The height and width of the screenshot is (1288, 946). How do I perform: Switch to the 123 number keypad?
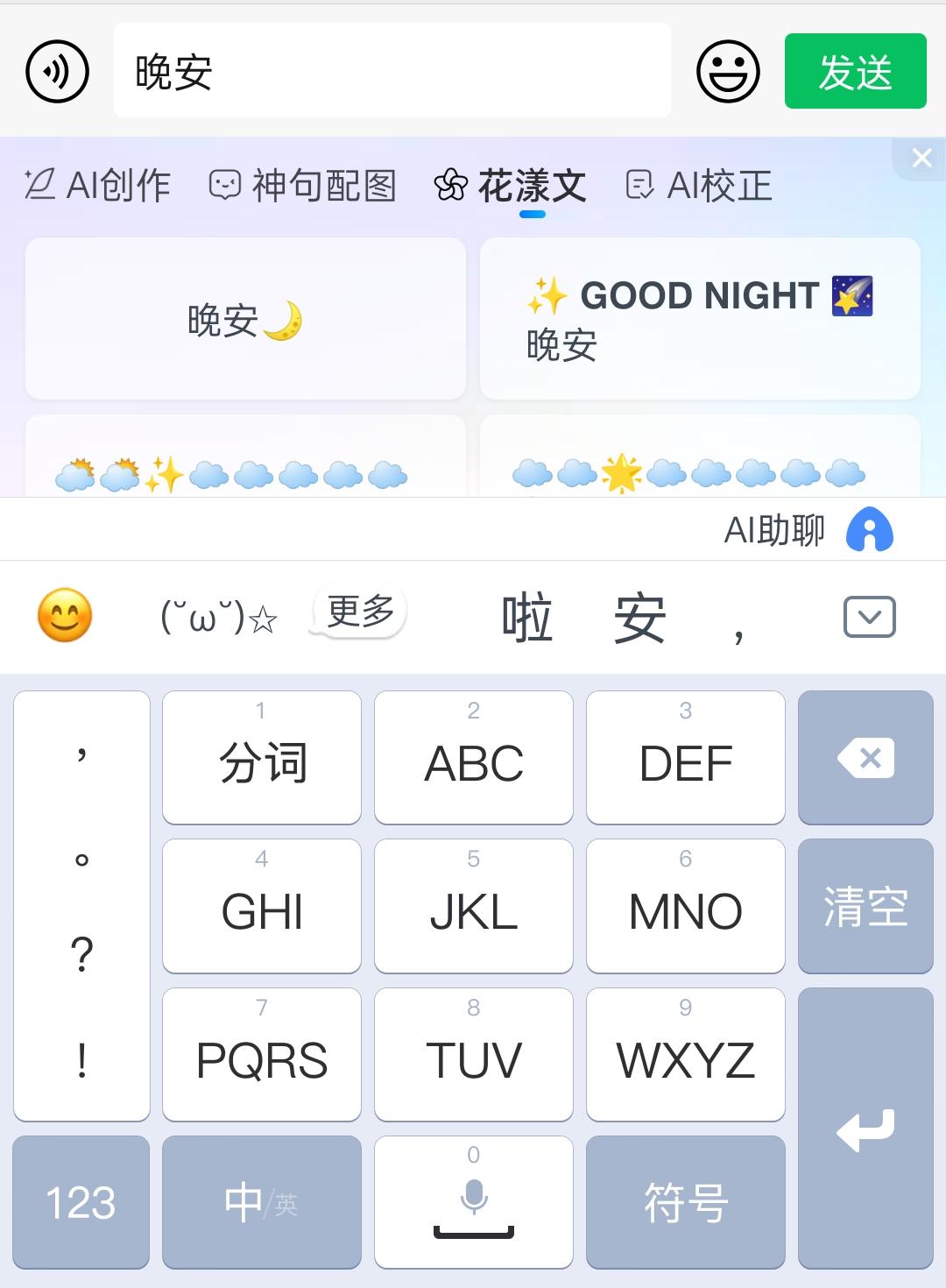point(80,1200)
